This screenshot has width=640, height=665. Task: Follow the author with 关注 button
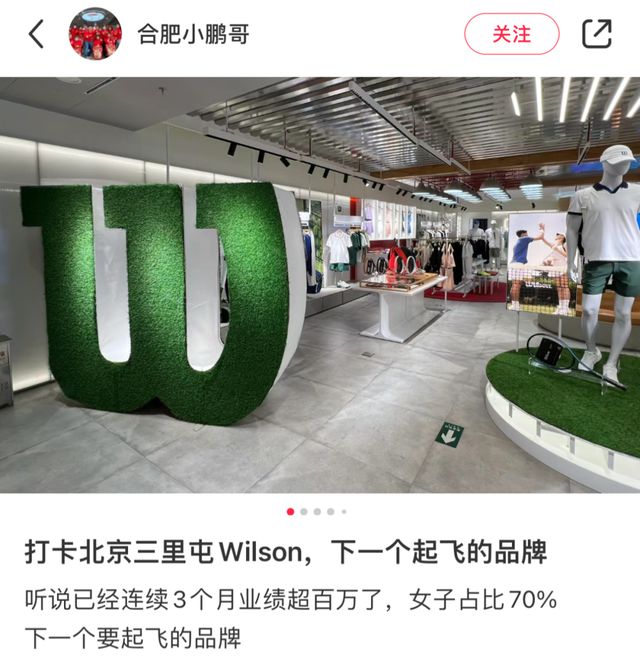click(x=511, y=34)
